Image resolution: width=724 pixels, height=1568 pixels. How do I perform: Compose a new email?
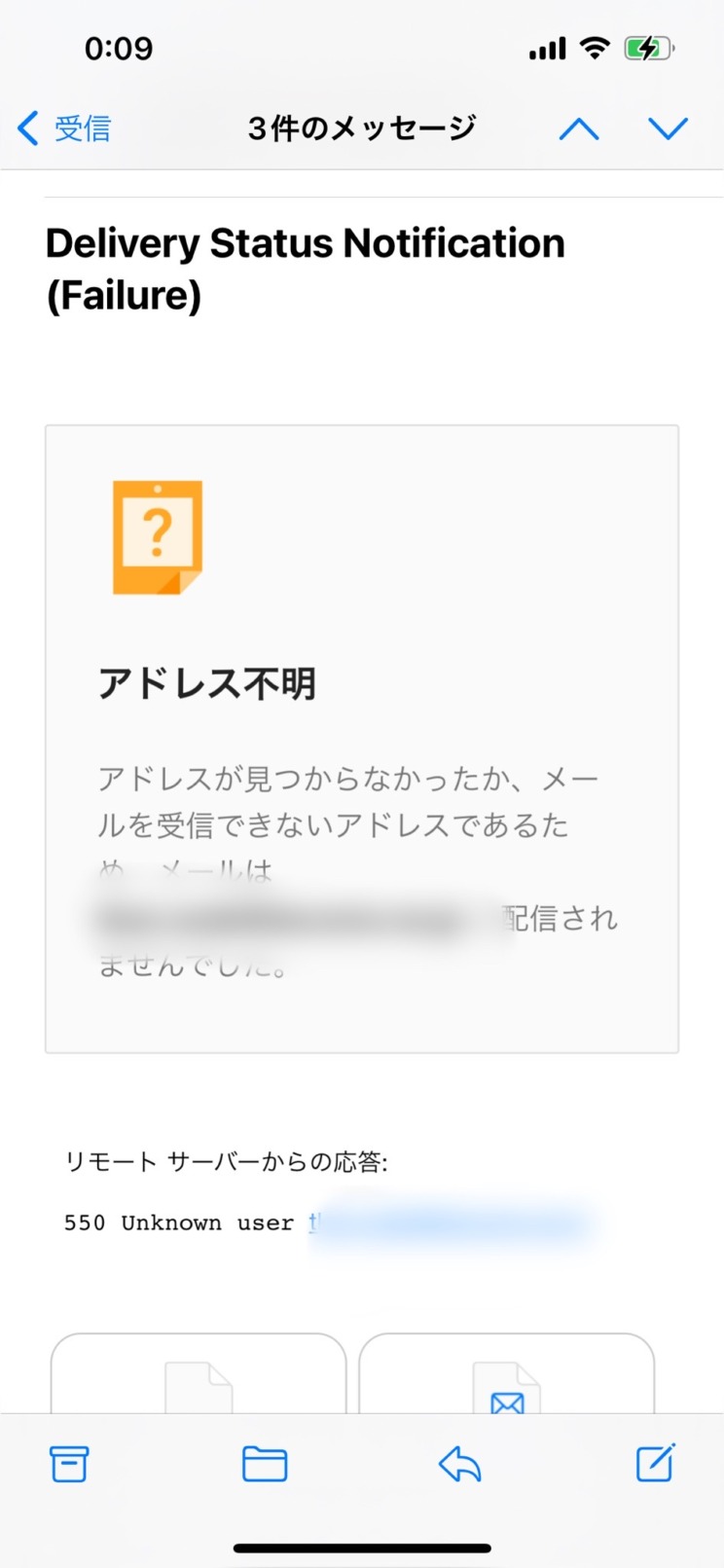click(655, 1464)
